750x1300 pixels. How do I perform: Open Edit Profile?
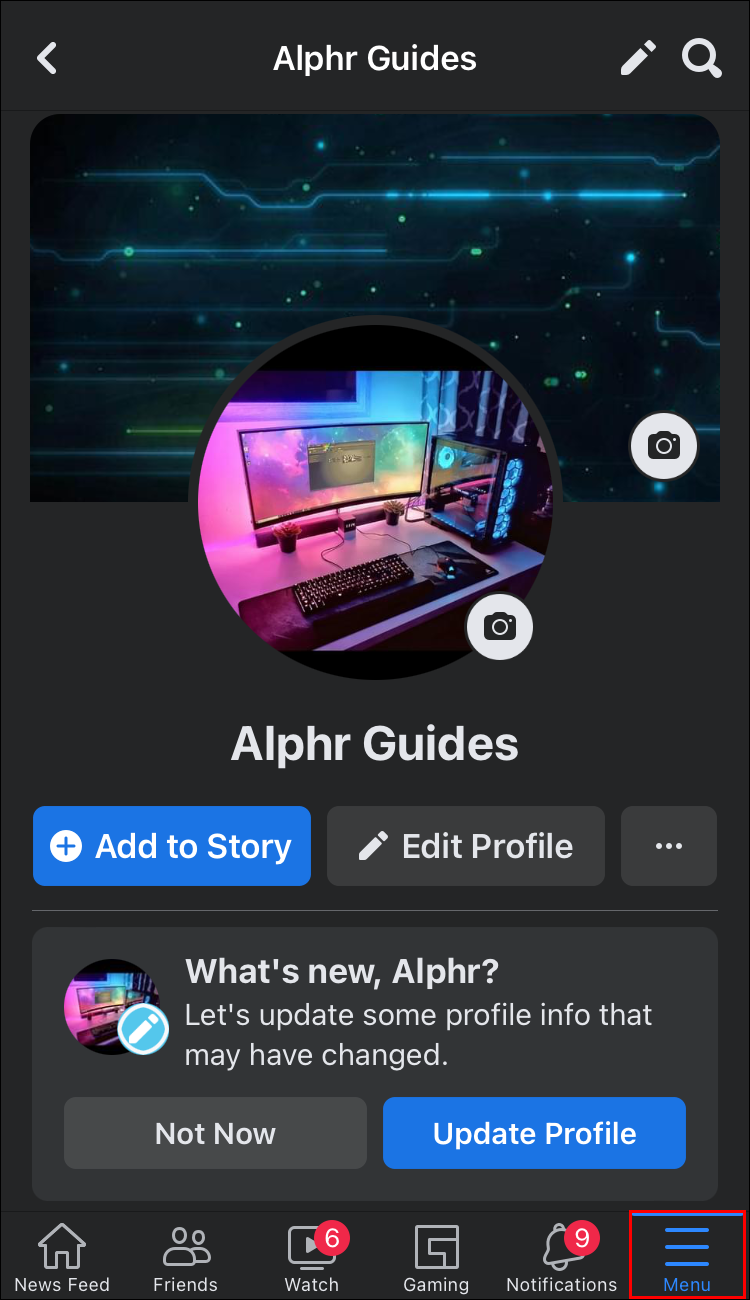point(466,846)
